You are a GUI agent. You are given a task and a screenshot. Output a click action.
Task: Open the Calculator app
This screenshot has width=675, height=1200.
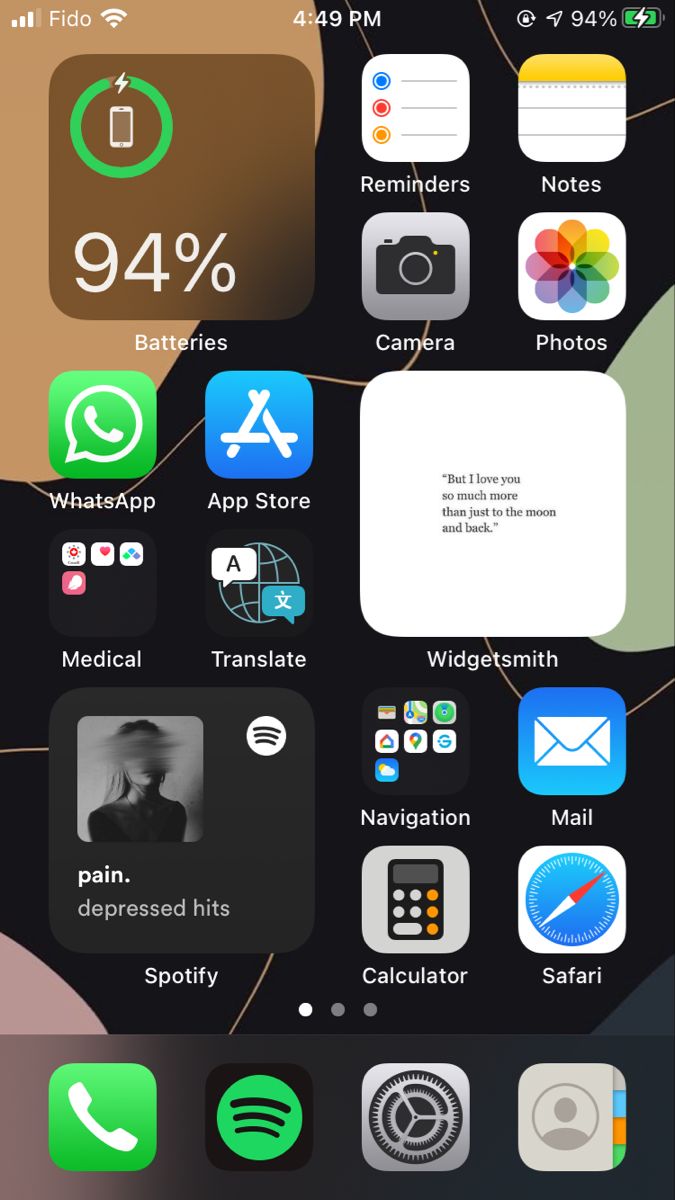[x=415, y=900]
